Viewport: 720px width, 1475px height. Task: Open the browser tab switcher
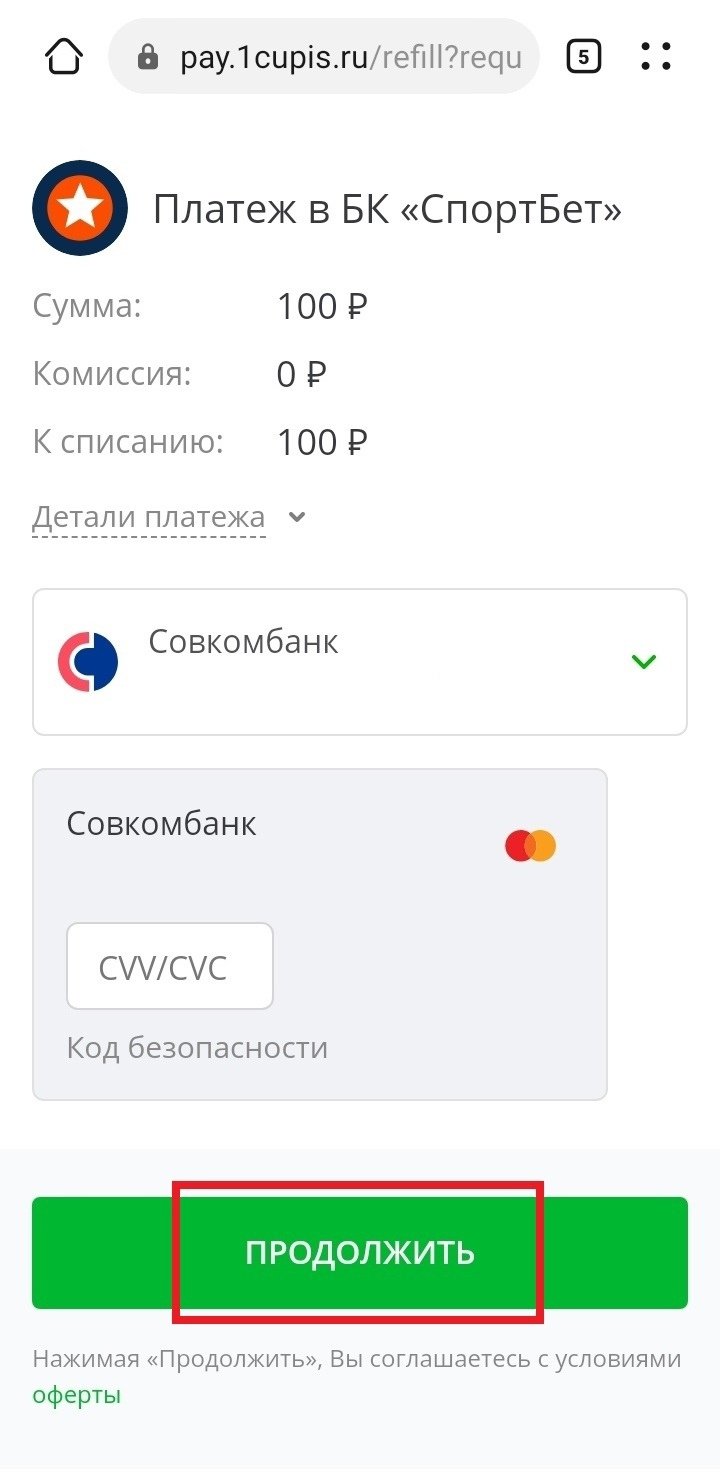tap(583, 57)
